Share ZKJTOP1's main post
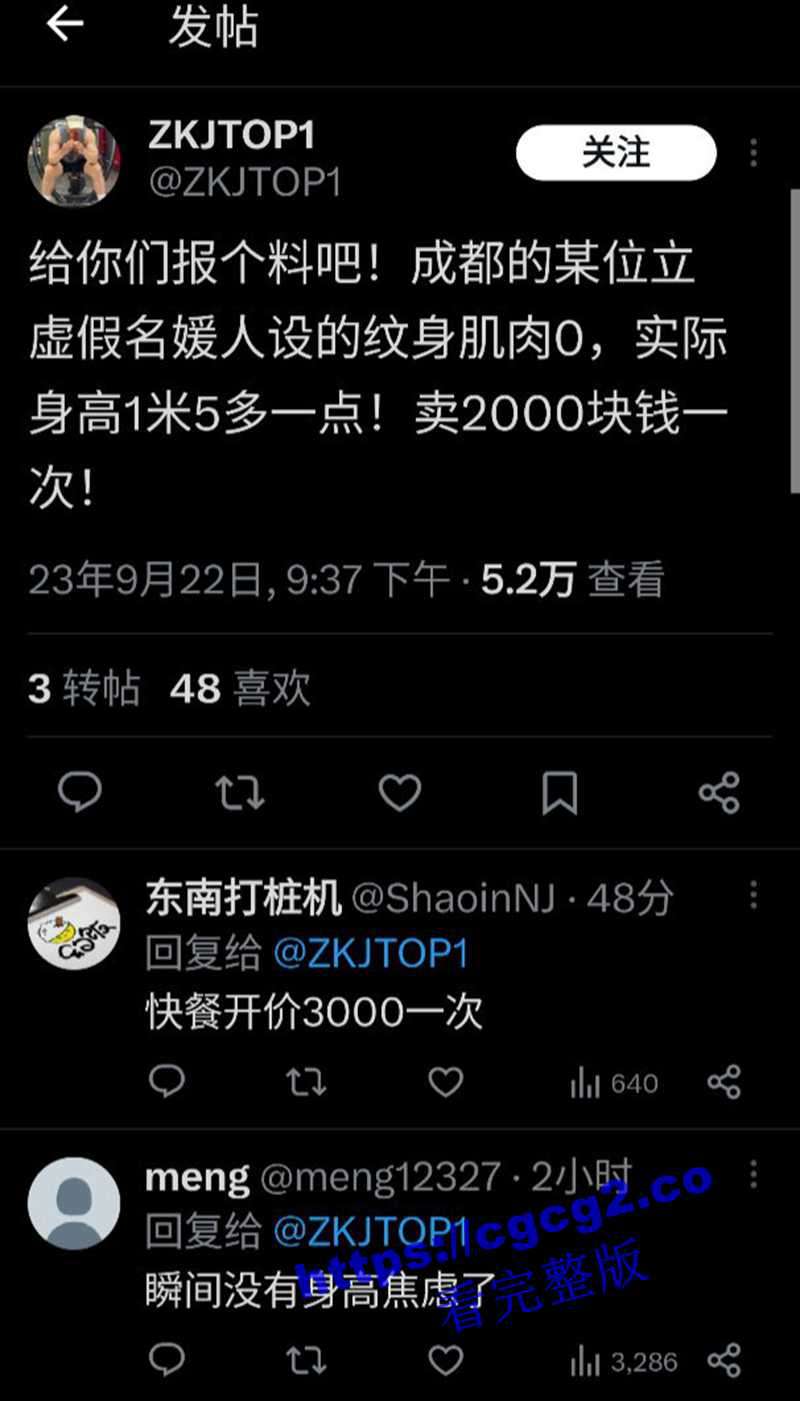This screenshot has width=800, height=1401. 719,793
